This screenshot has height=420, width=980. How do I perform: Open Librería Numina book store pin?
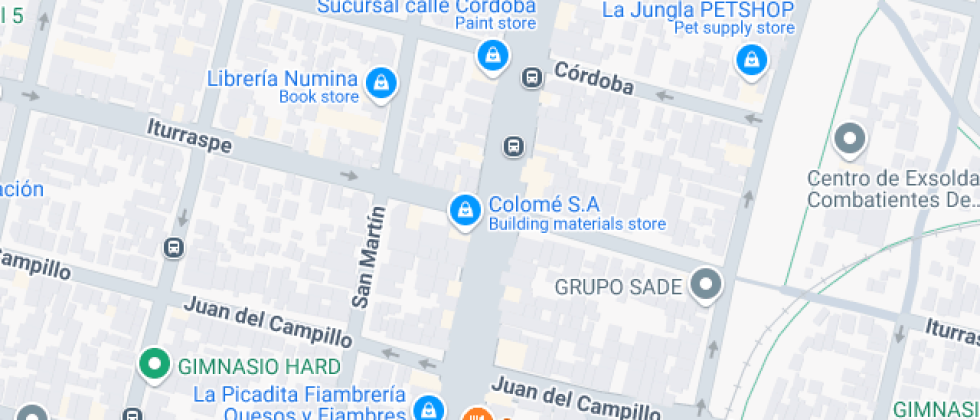tap(380, 84)
